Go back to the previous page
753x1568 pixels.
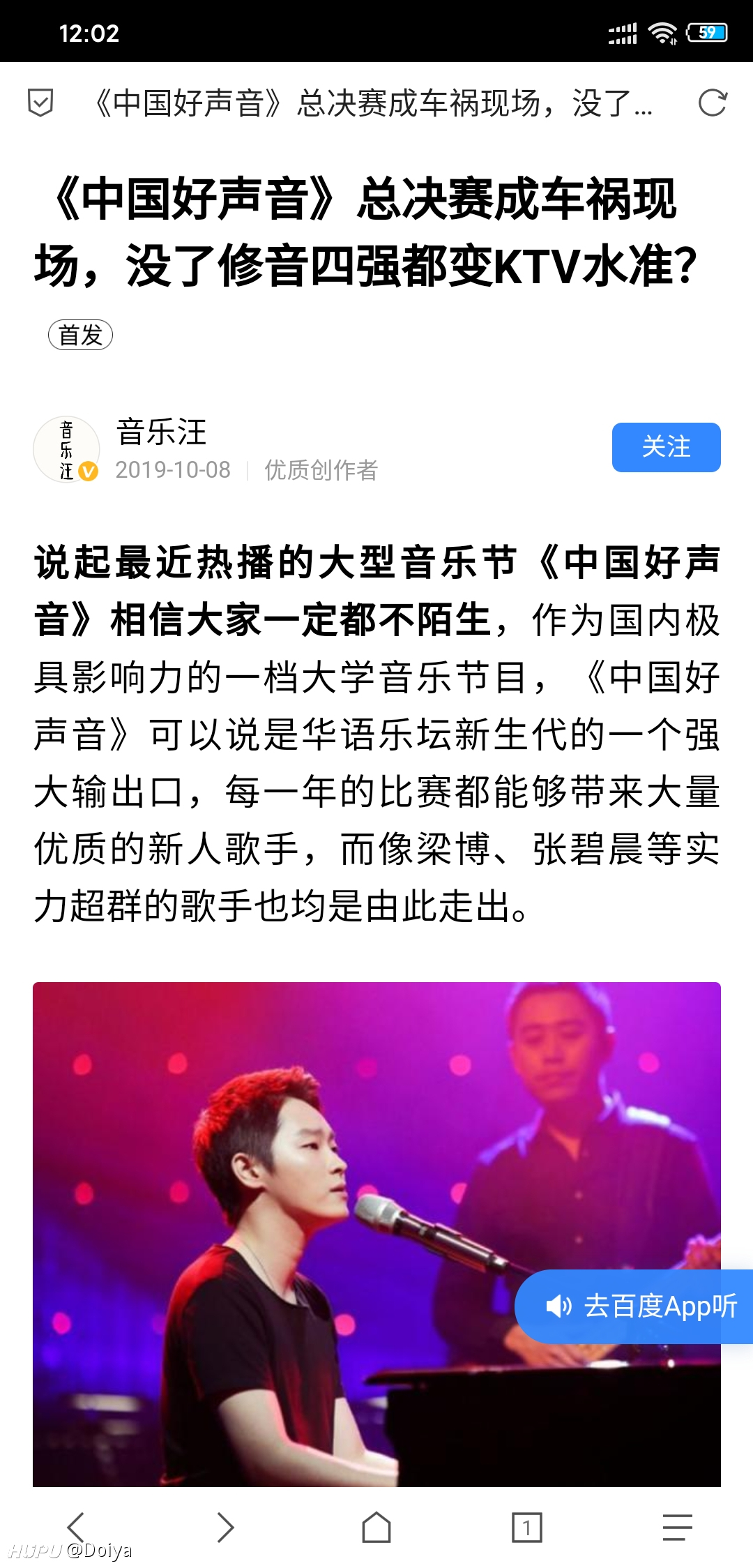coord(75,1528)
